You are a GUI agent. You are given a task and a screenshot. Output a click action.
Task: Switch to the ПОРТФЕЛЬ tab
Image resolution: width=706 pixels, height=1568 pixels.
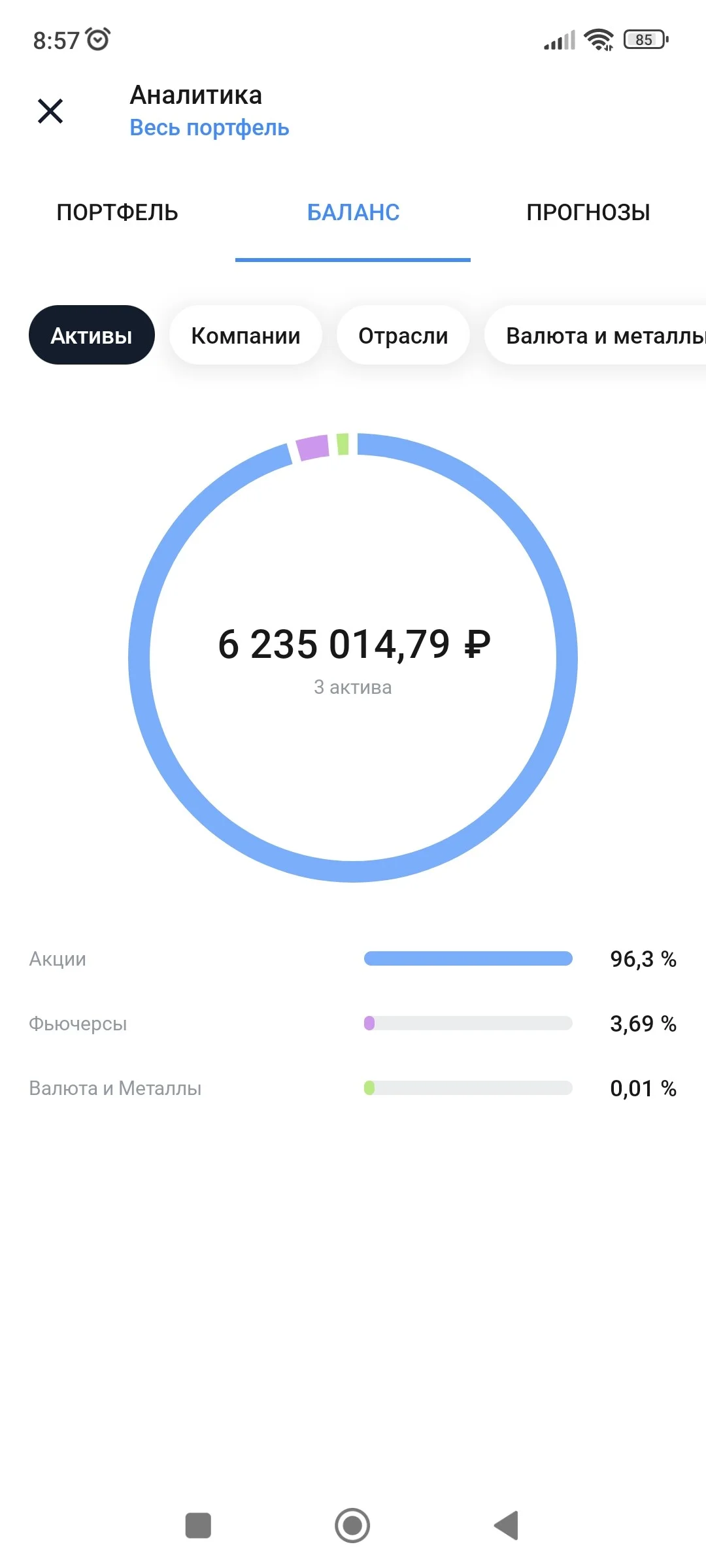tap(118, 212)
